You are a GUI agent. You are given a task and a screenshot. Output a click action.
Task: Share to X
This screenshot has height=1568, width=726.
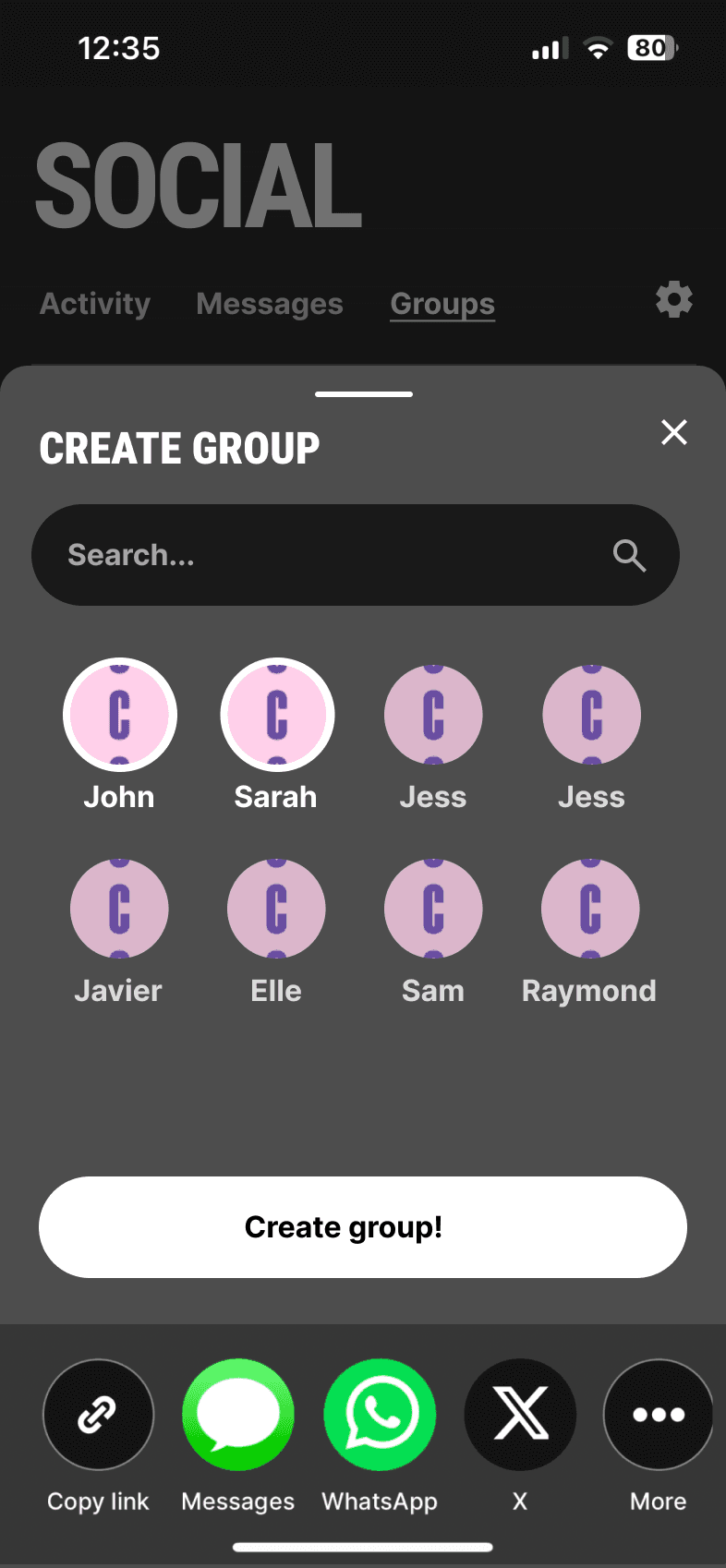click(x=520, y=1415)
